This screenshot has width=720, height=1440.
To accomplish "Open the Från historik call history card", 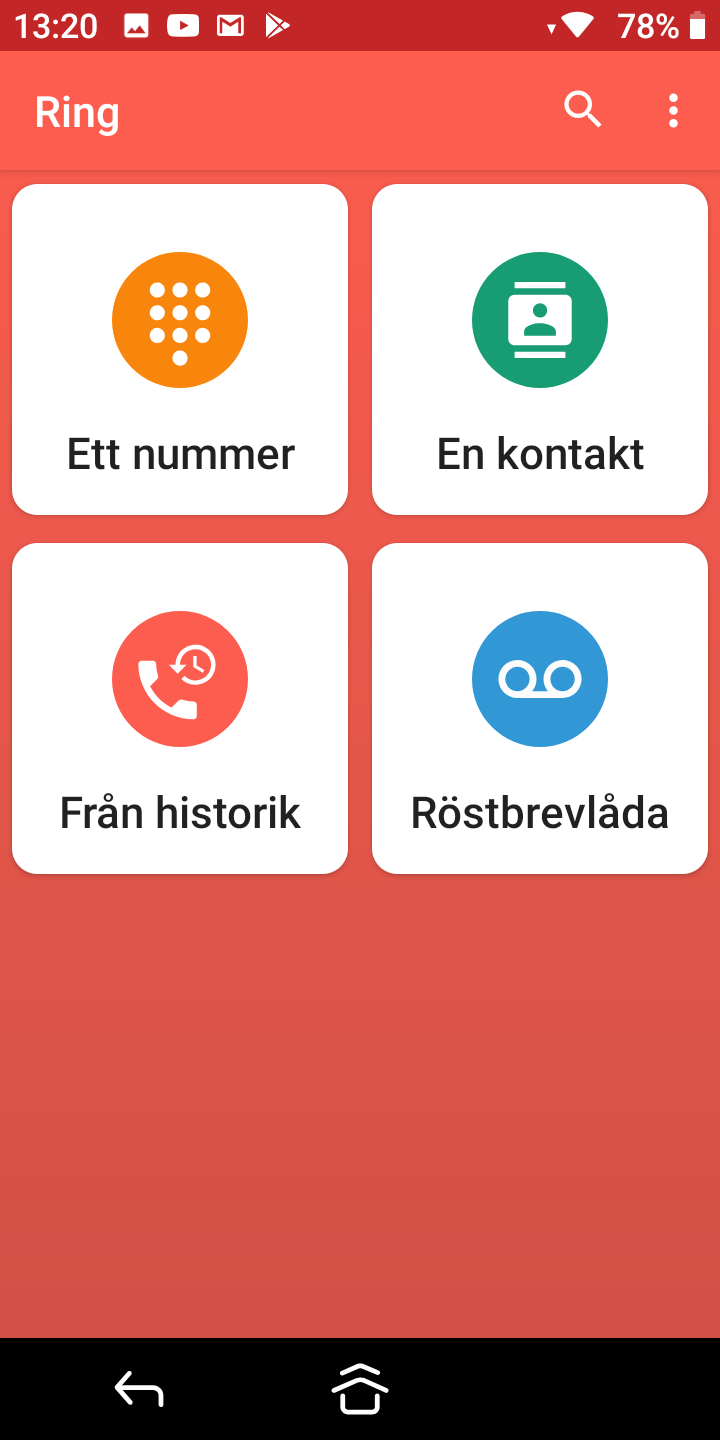I will pos(180,708).
